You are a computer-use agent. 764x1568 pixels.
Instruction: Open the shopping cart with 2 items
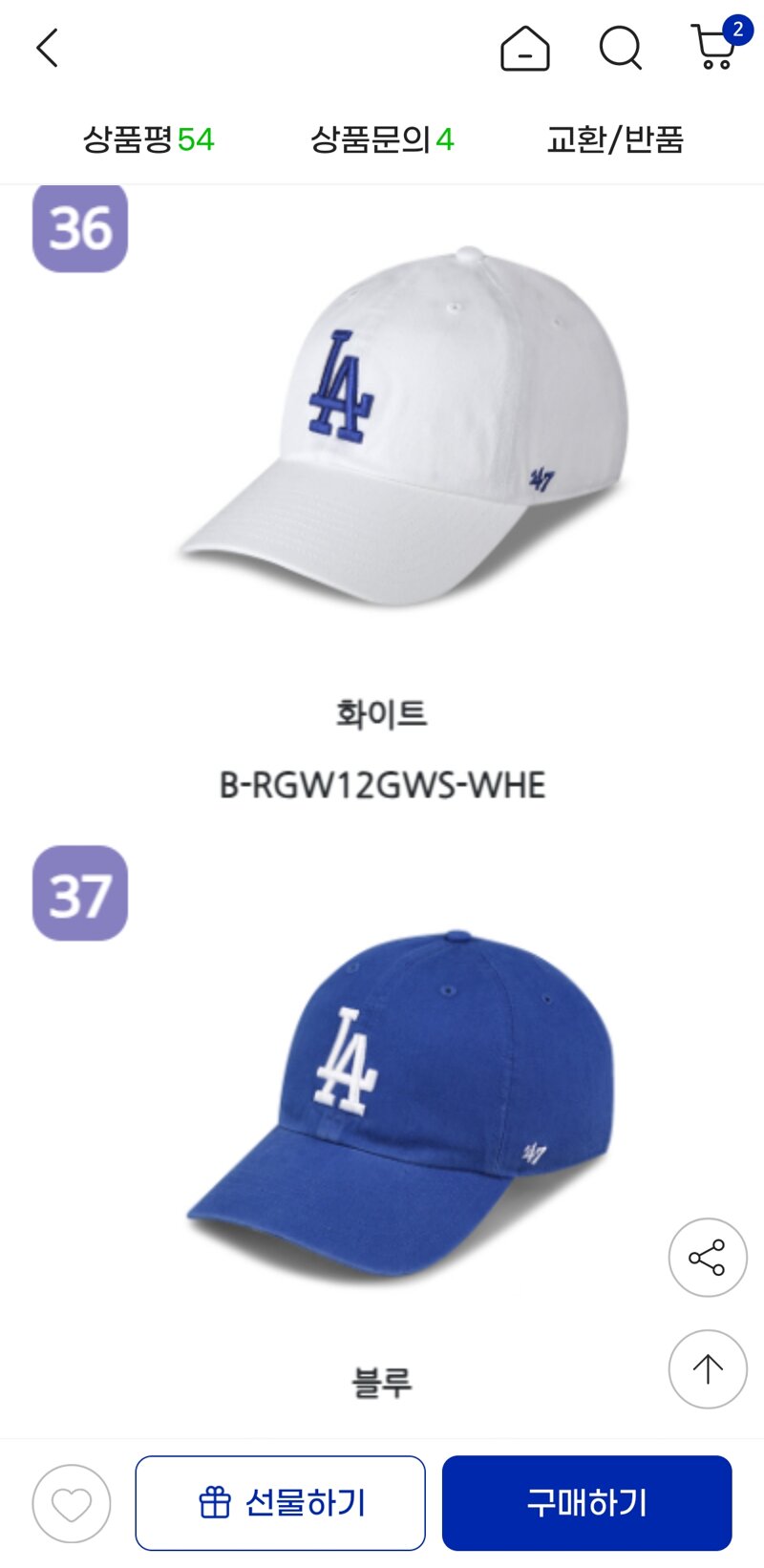click(714, 46)
